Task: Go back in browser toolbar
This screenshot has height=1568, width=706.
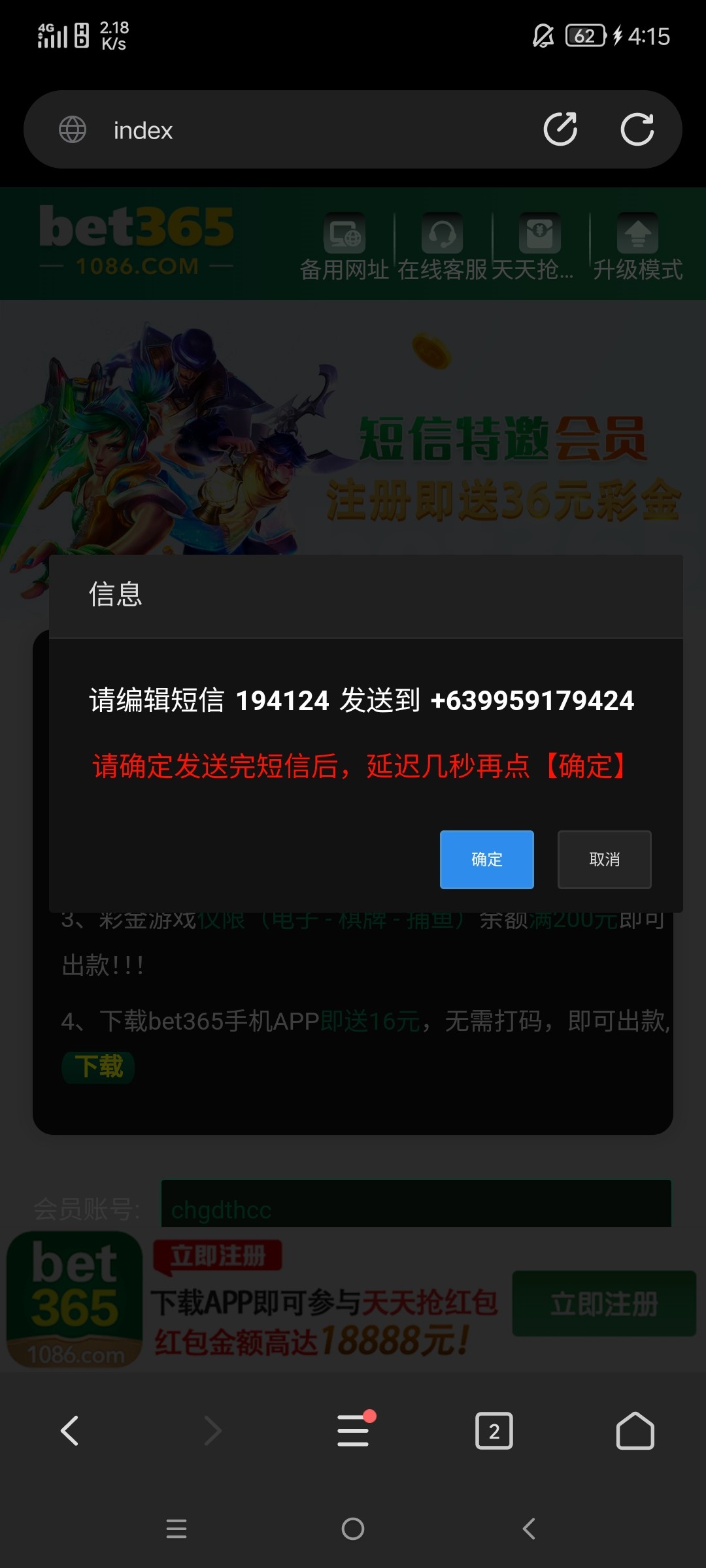Action: (x=70, y=1431)
